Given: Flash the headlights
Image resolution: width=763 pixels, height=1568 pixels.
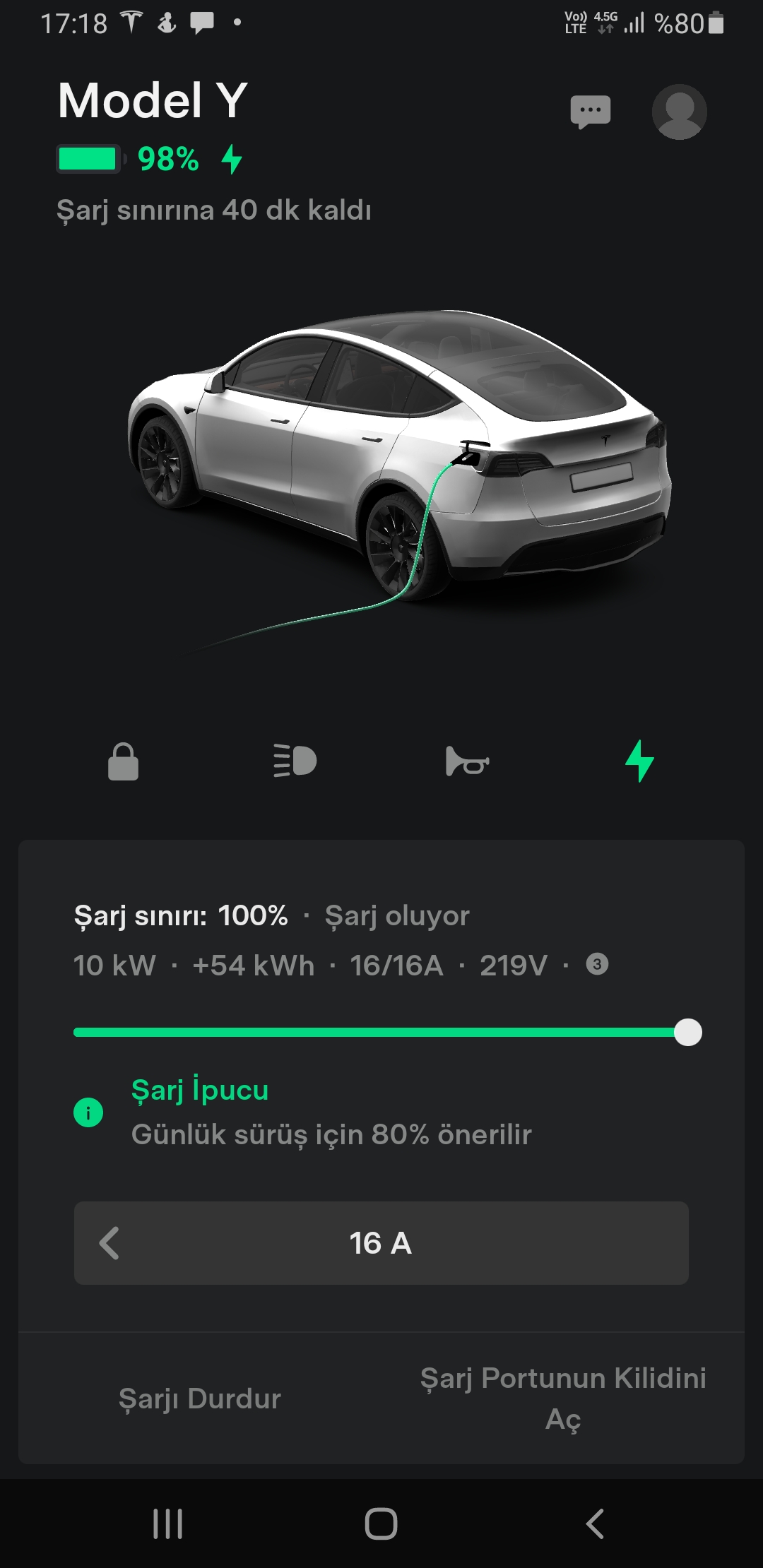Looking at the screenshot, I should click(x=295, y=761).
